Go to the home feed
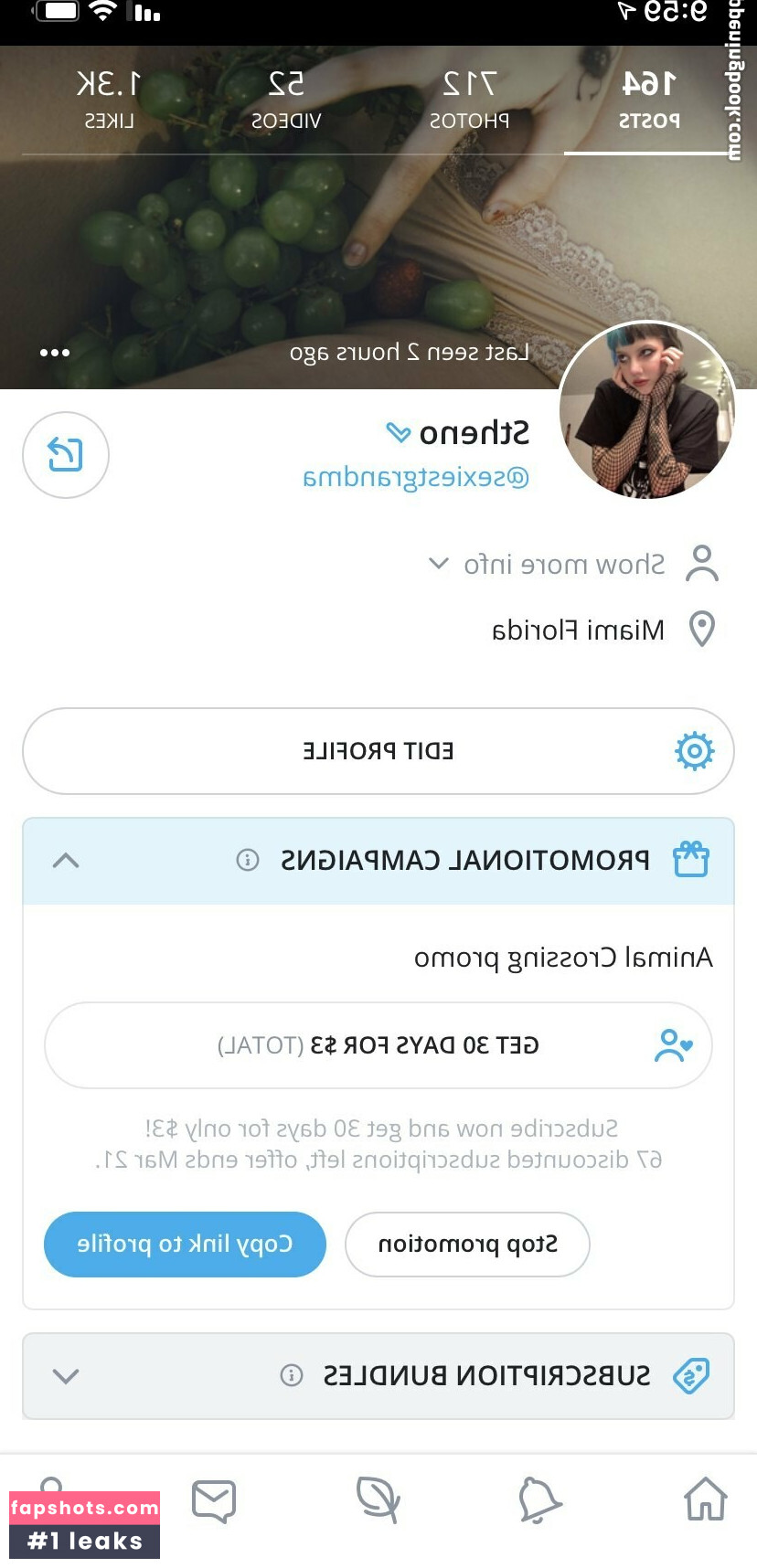The image size is (757, 1568). point(705,1500)
